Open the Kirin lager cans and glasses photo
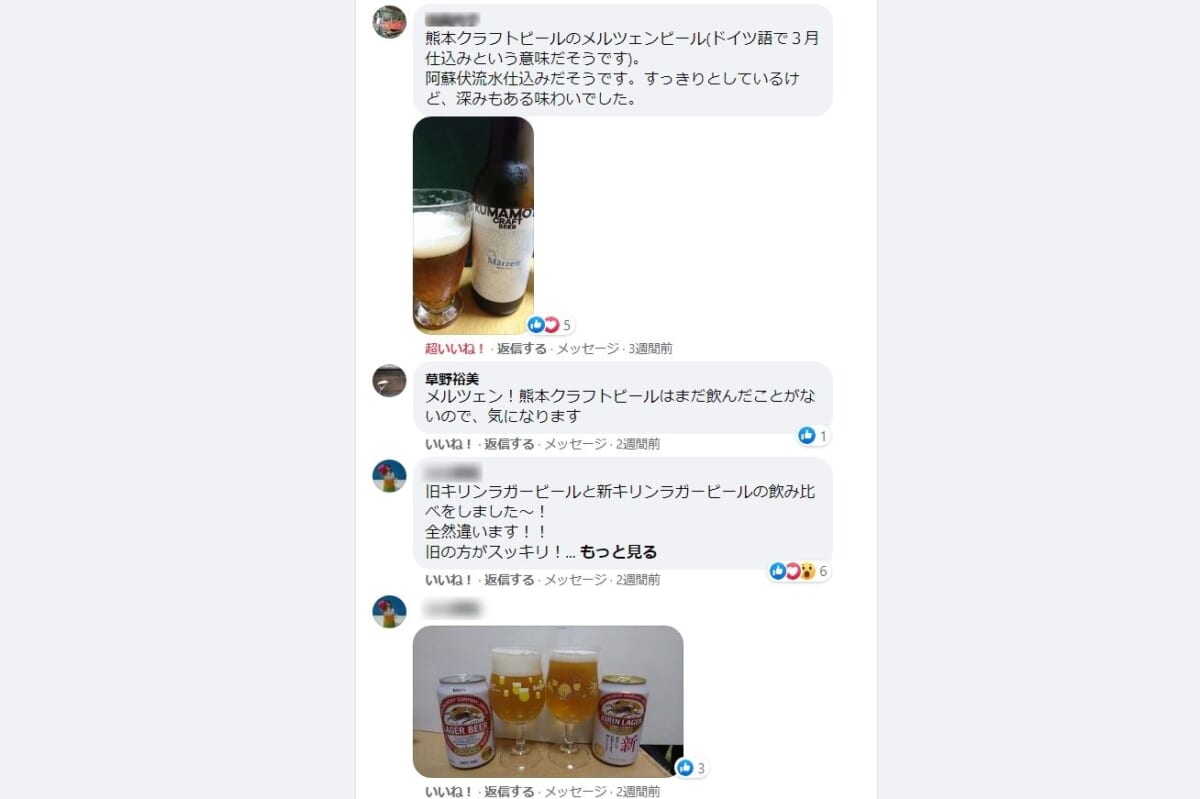This screenshot has width=1200, height=799. click(548, 701)
